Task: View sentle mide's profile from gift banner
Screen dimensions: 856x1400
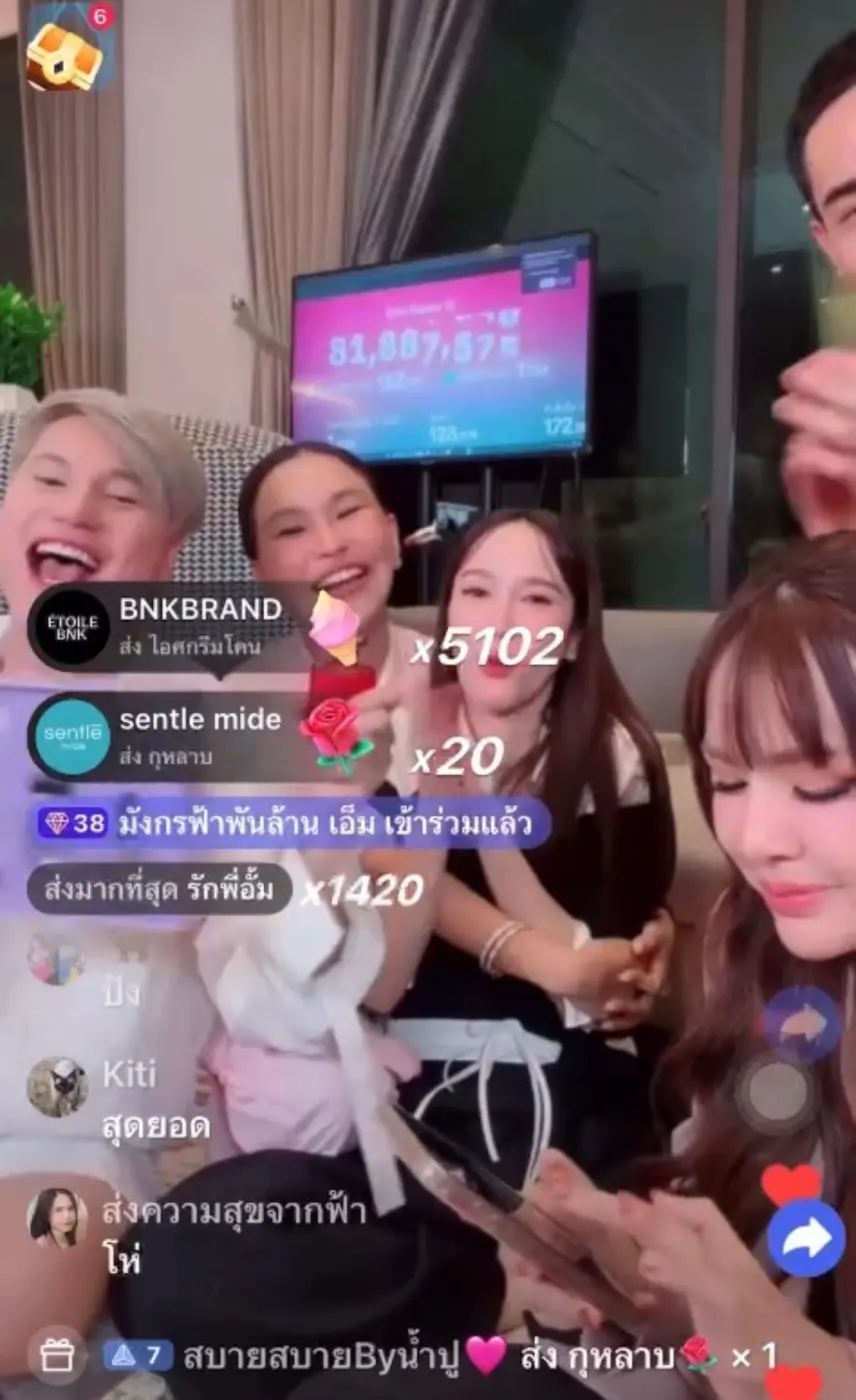Action: [68, 737]
